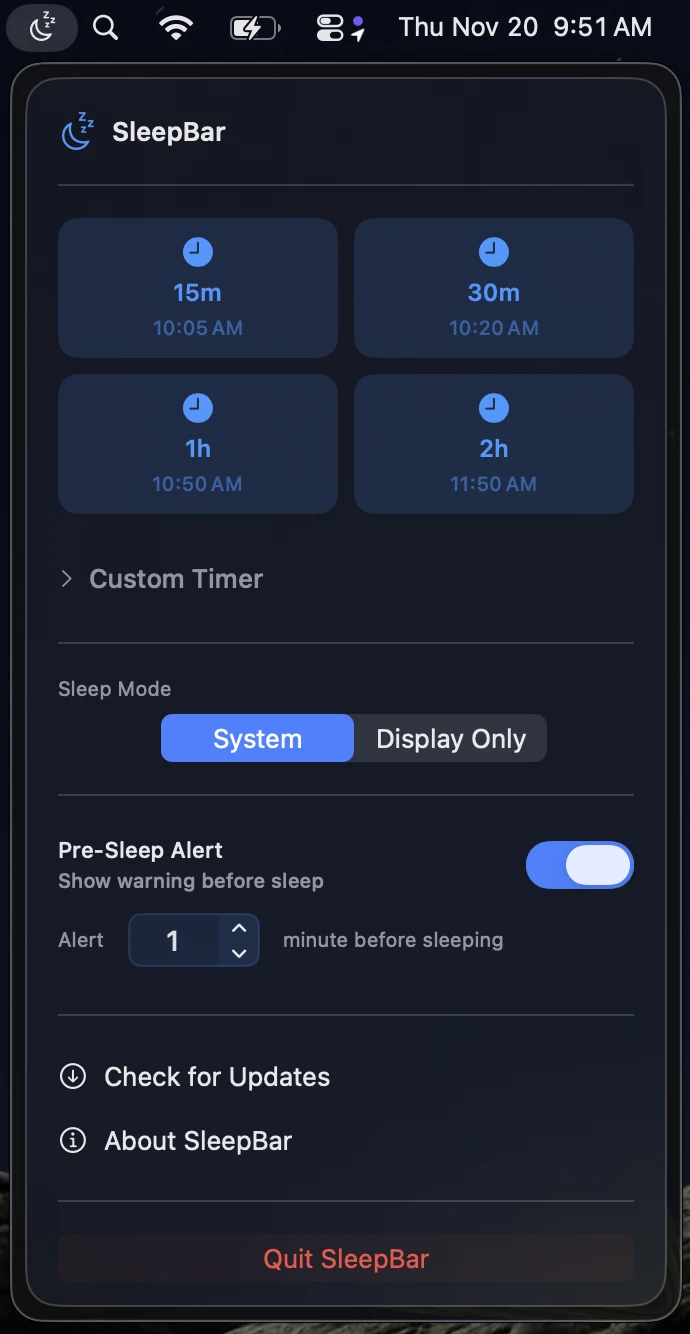Screen dimensions: 690x1334
Task: Close the SleepBar menu bar icon popup
Action: click(x=42, y=27)
